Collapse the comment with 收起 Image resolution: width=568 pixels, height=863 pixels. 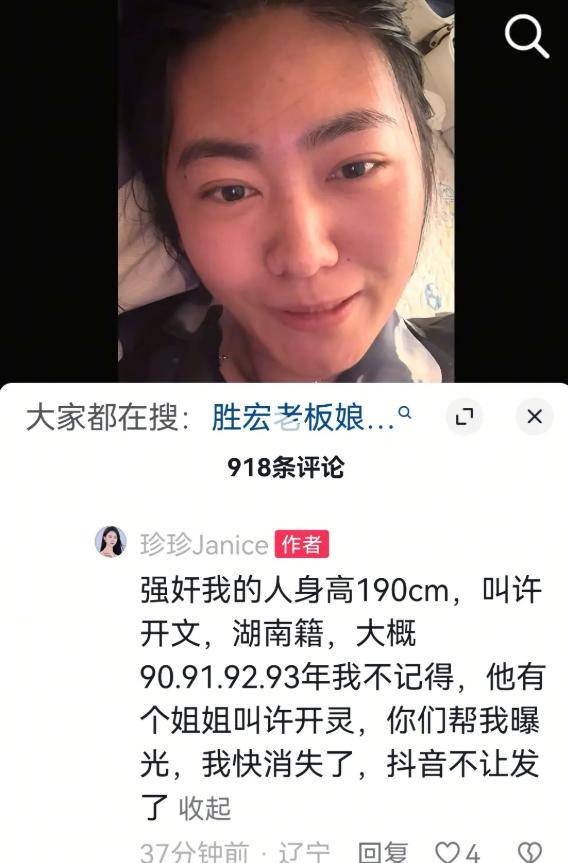click(x=205, y=808)
